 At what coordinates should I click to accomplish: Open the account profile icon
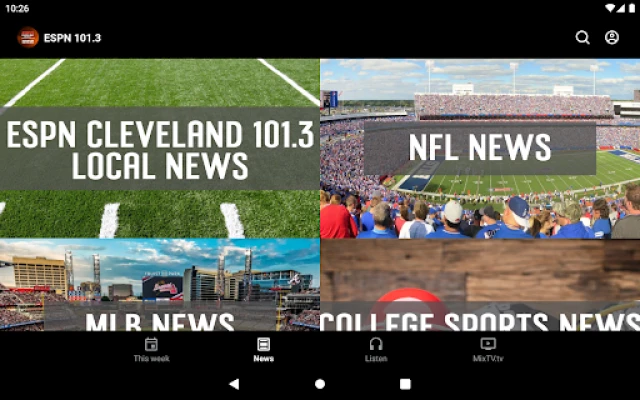[612, 38]
